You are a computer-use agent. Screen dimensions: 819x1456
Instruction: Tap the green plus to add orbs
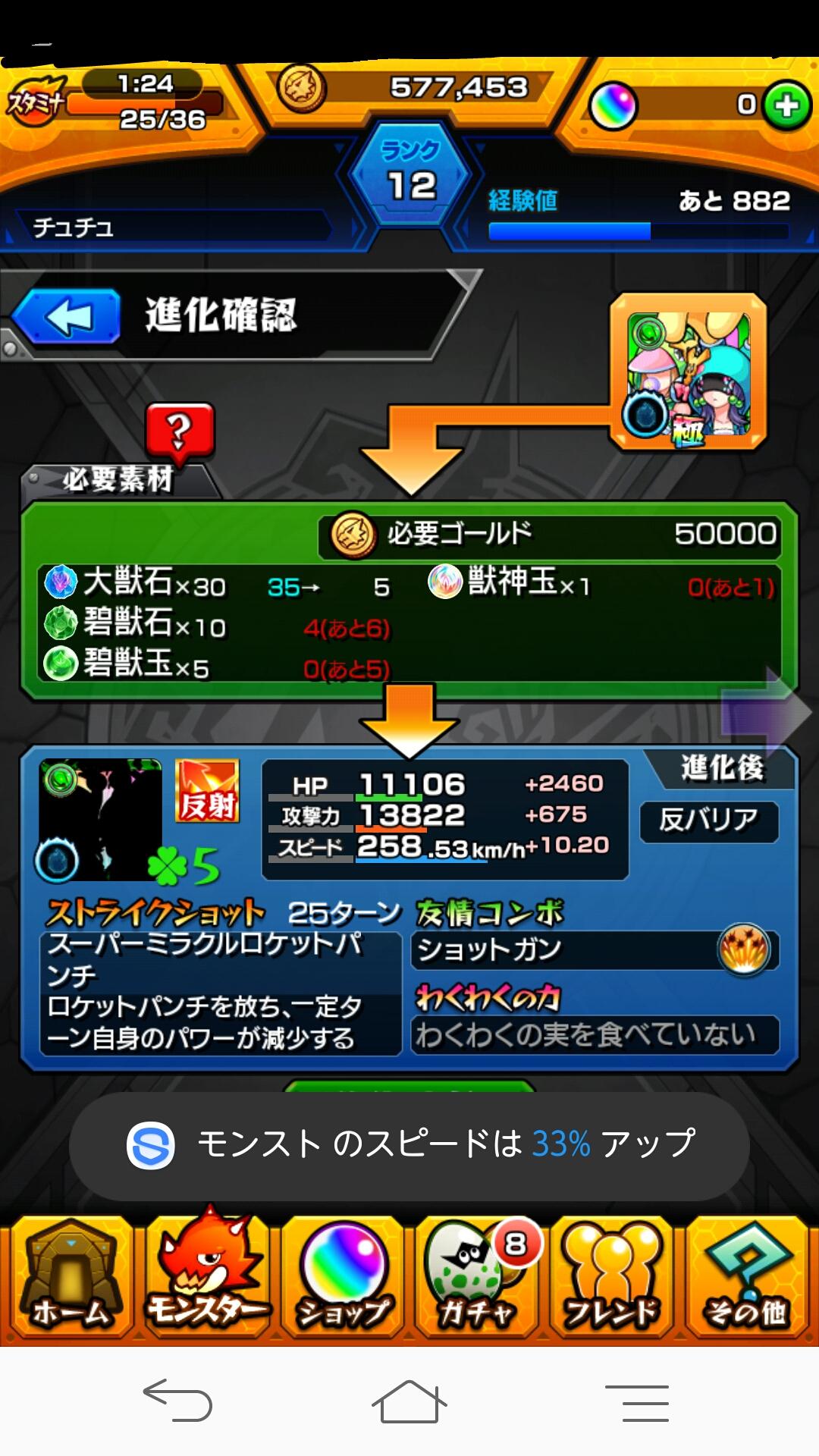click(786, 105)
